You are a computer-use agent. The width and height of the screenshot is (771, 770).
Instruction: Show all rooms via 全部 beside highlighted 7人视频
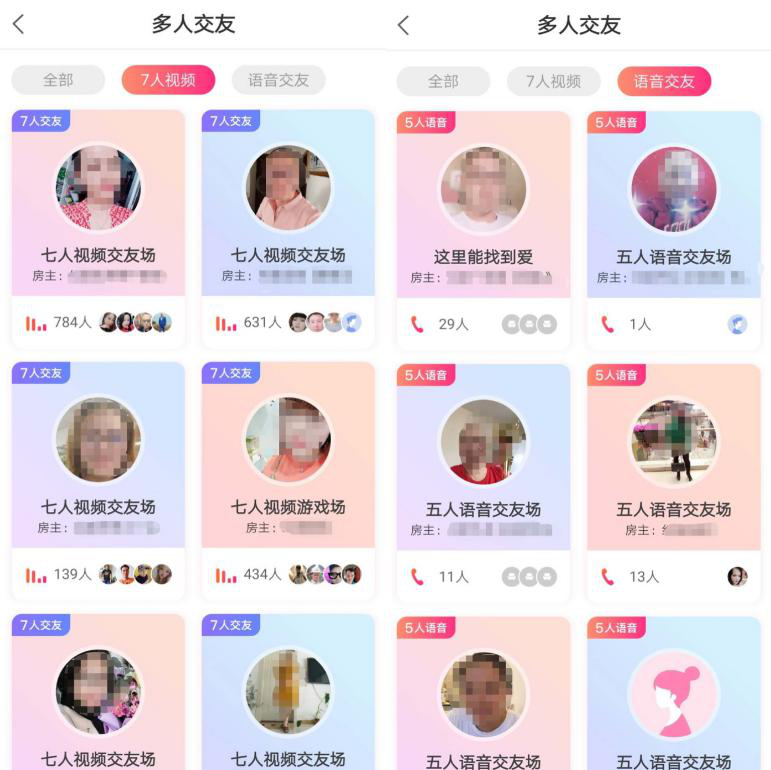coord(58,80)
